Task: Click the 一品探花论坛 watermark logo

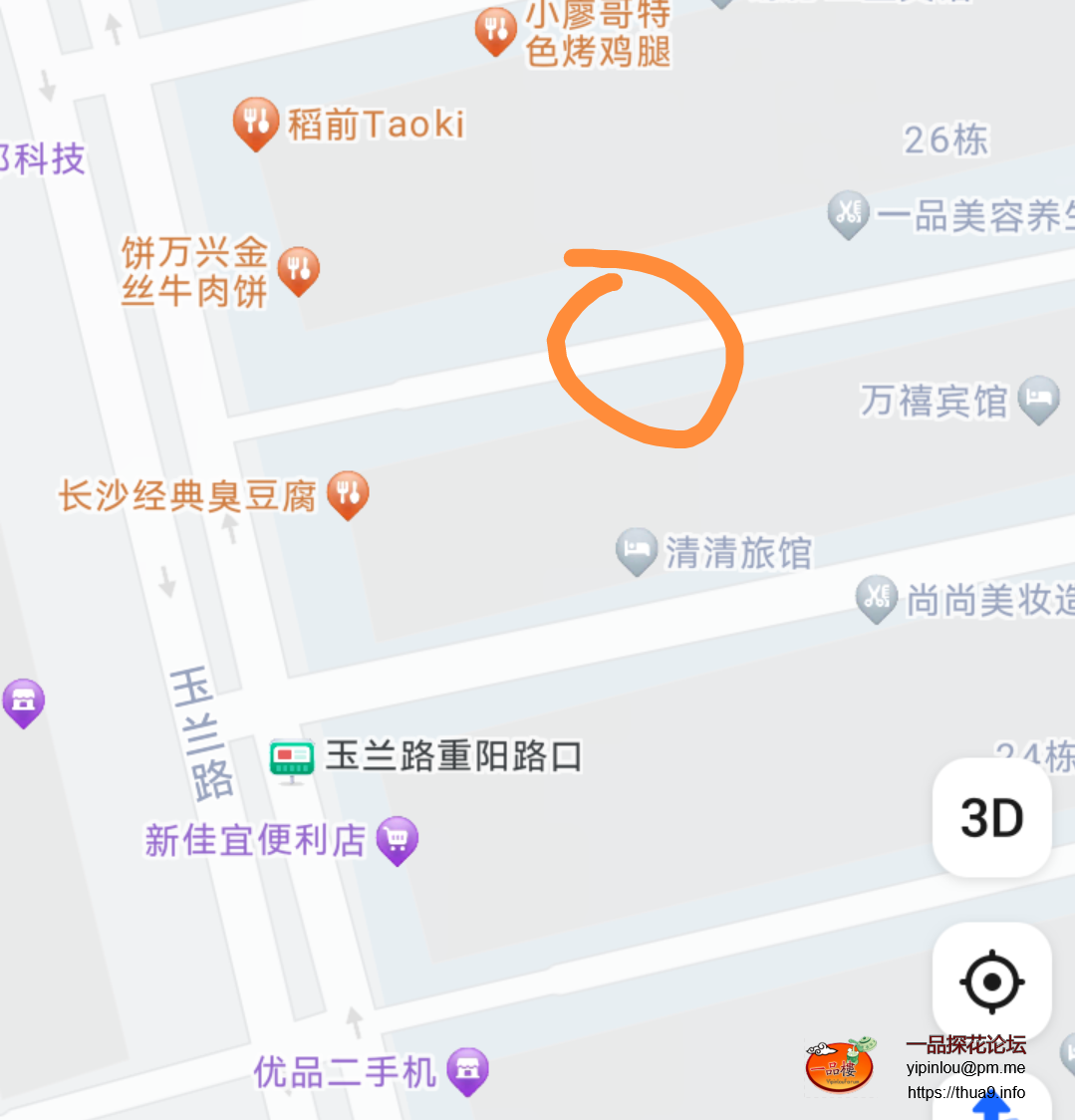Action: click(840, 1065)
